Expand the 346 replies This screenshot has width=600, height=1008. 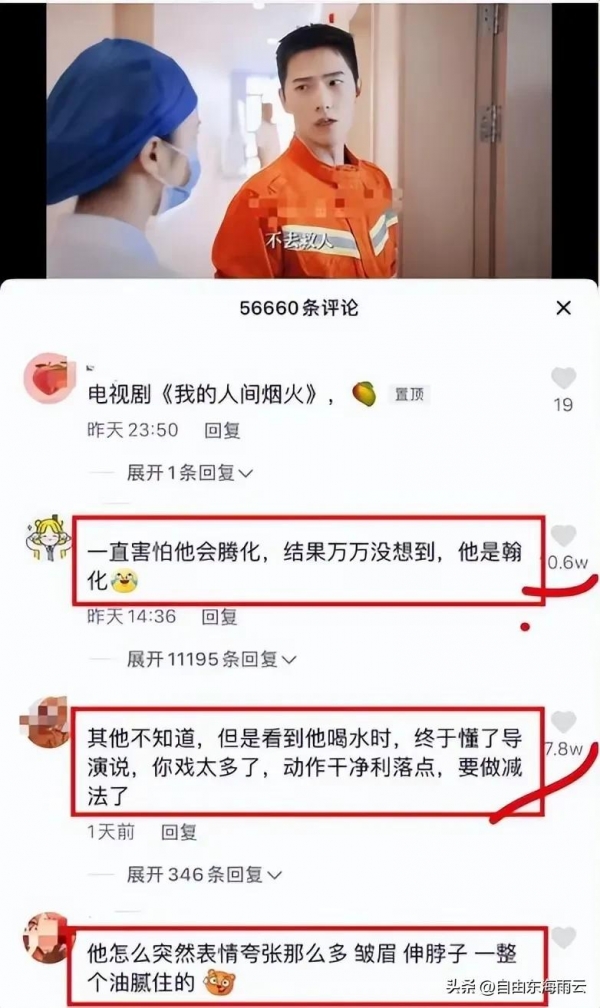click(205, 874)
